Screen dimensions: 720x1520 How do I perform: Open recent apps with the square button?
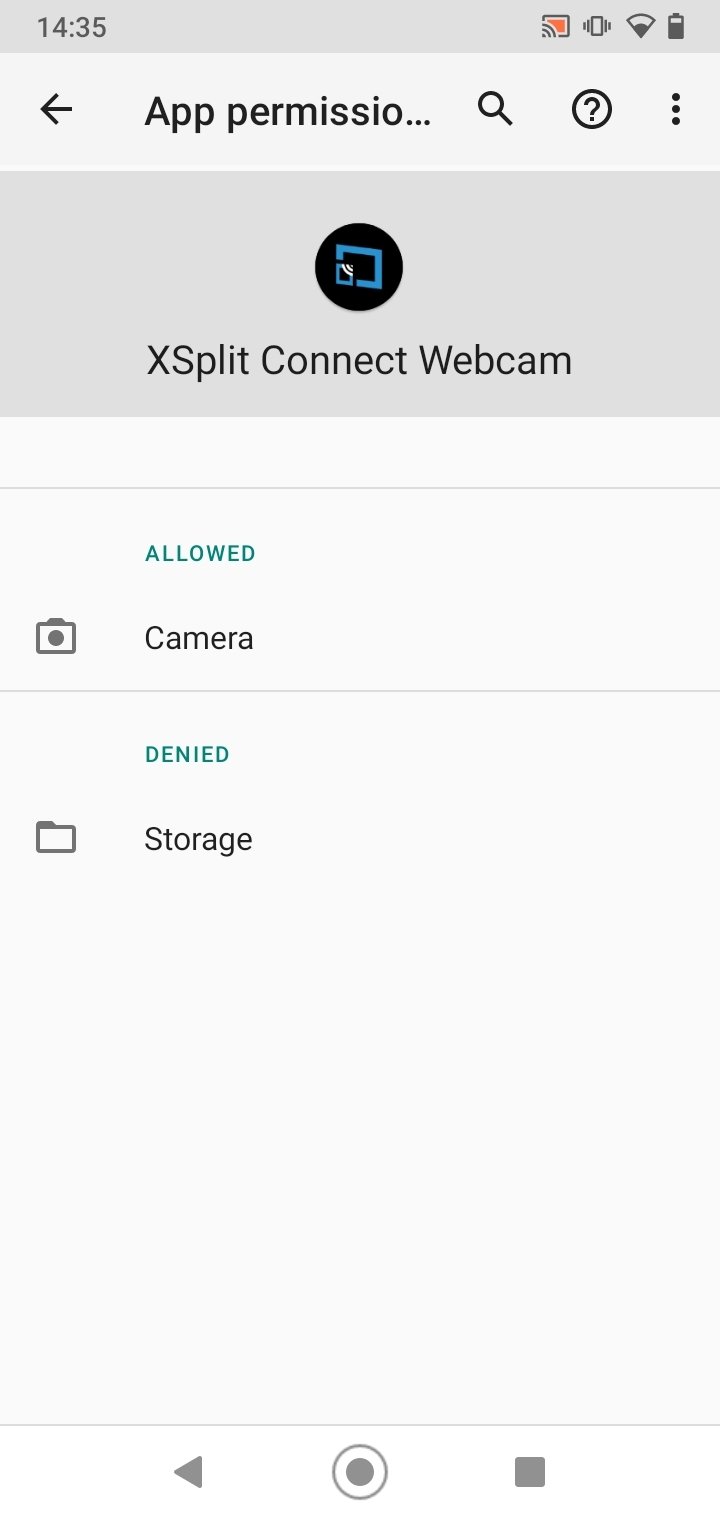[x=529, y=1472]
